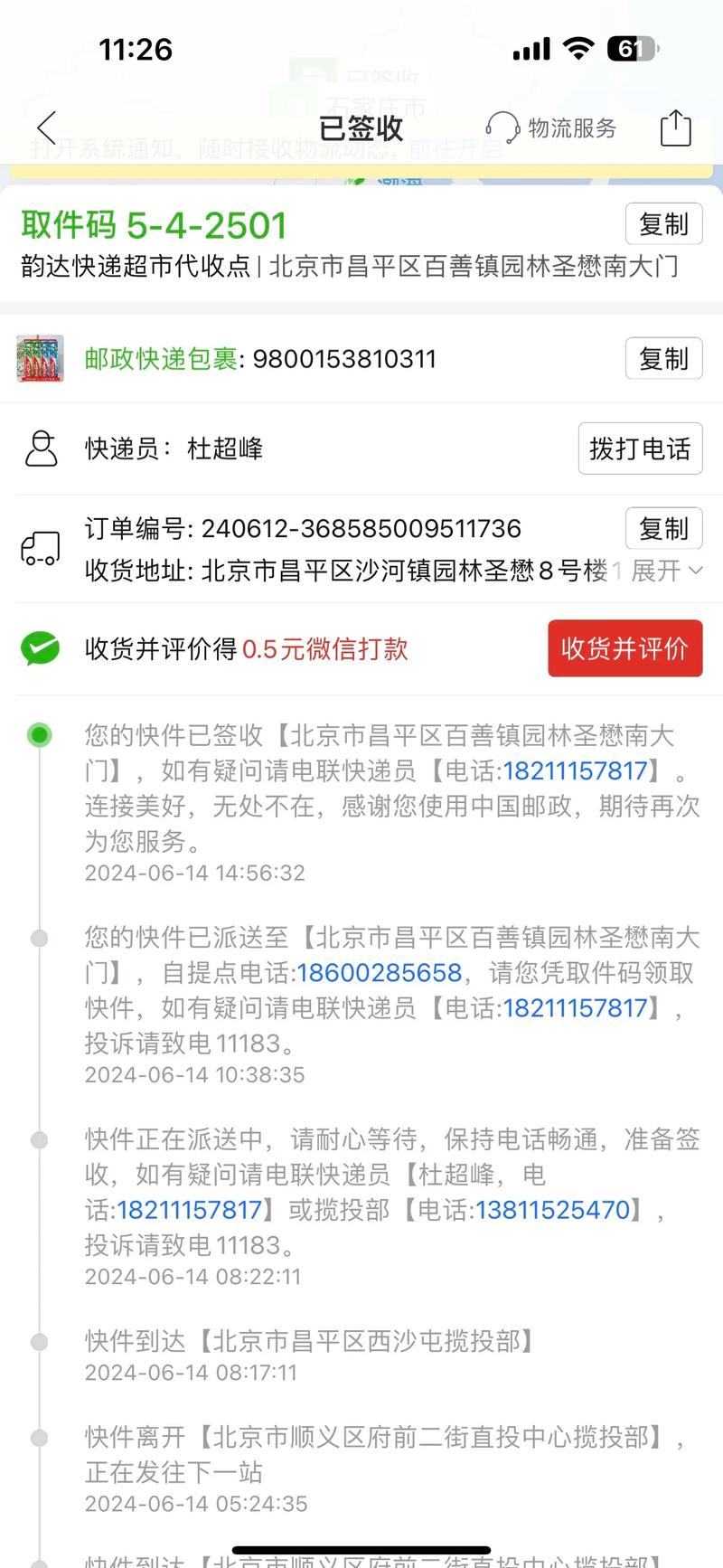
Task: Call courier number 18211157817 in the signed-for update
Action: point(576,771)
